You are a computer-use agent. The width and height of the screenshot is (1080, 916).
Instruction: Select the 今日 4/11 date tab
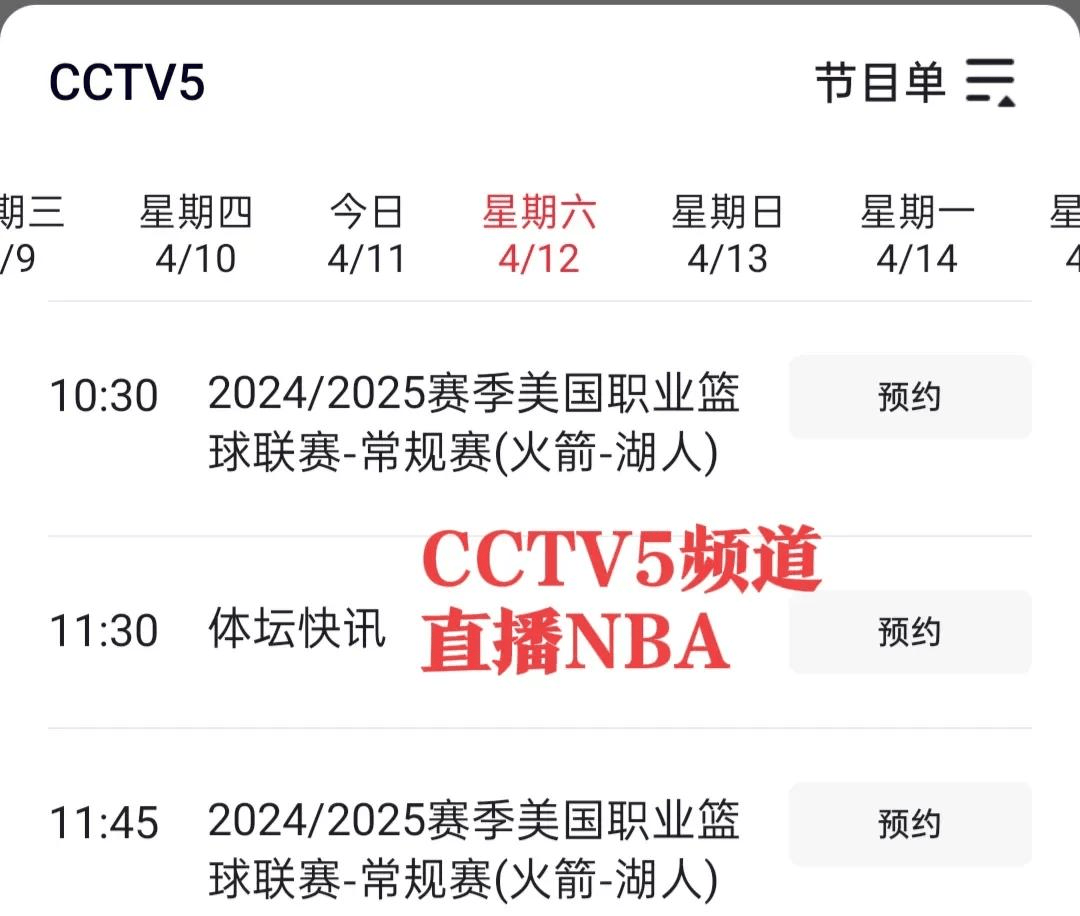tap(367, 235)
